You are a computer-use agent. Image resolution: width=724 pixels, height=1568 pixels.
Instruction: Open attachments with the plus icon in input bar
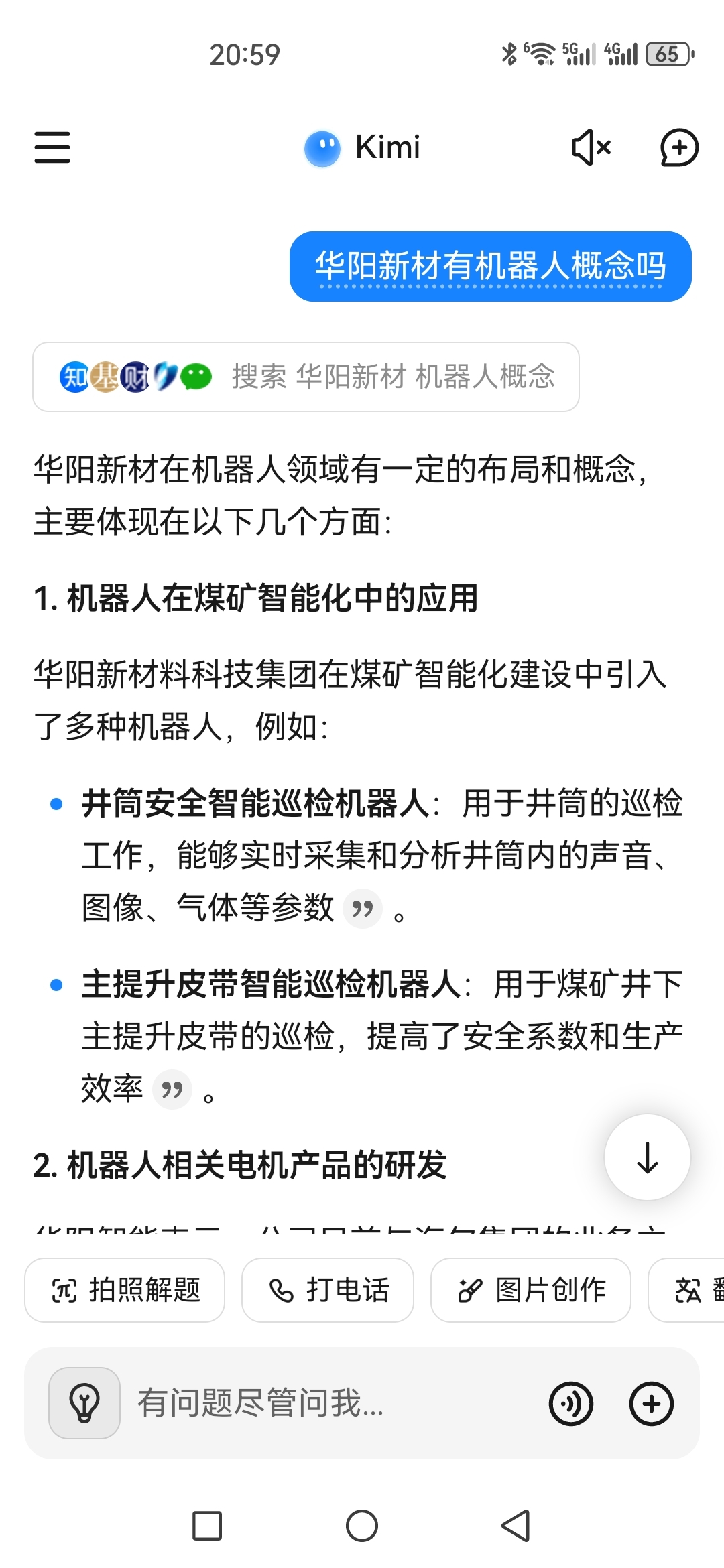(x=652, y=1404)
